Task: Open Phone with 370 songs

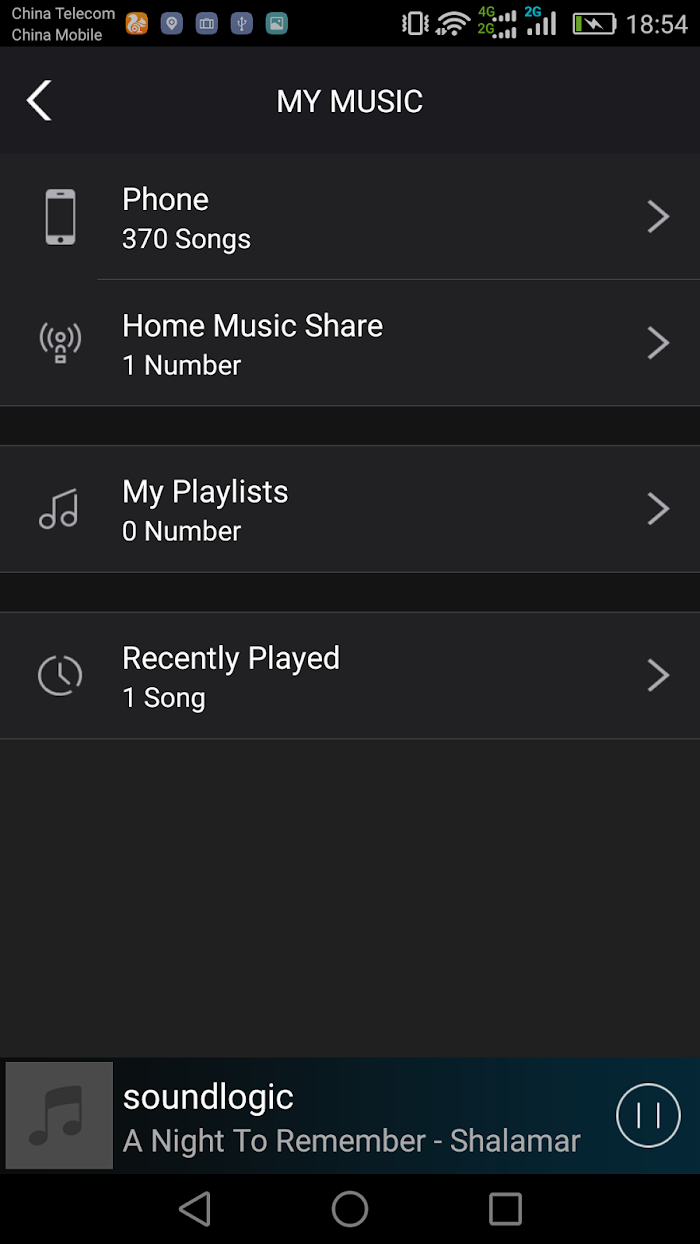Action: (350, 216)
